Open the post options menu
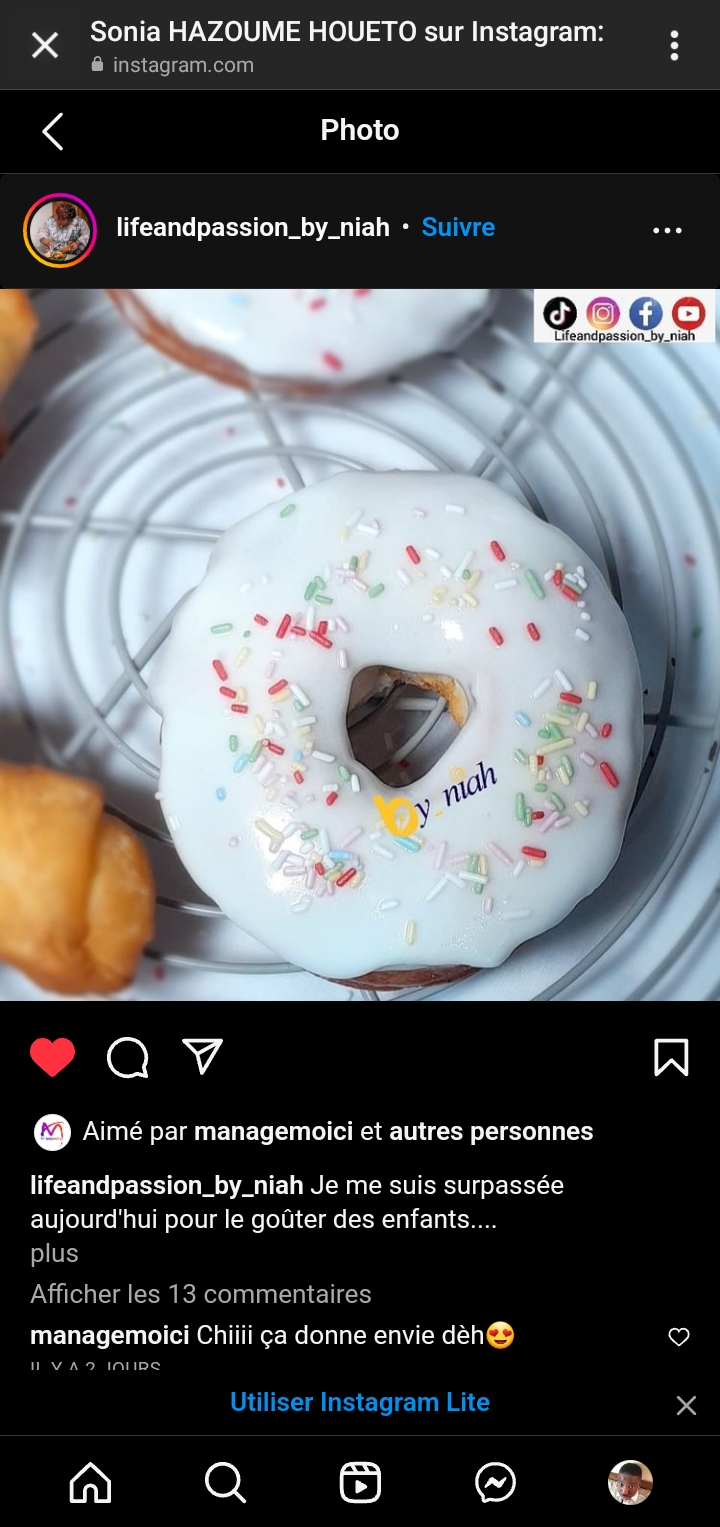The width and height of the screenshot is (720, 1527). [667, 231]
